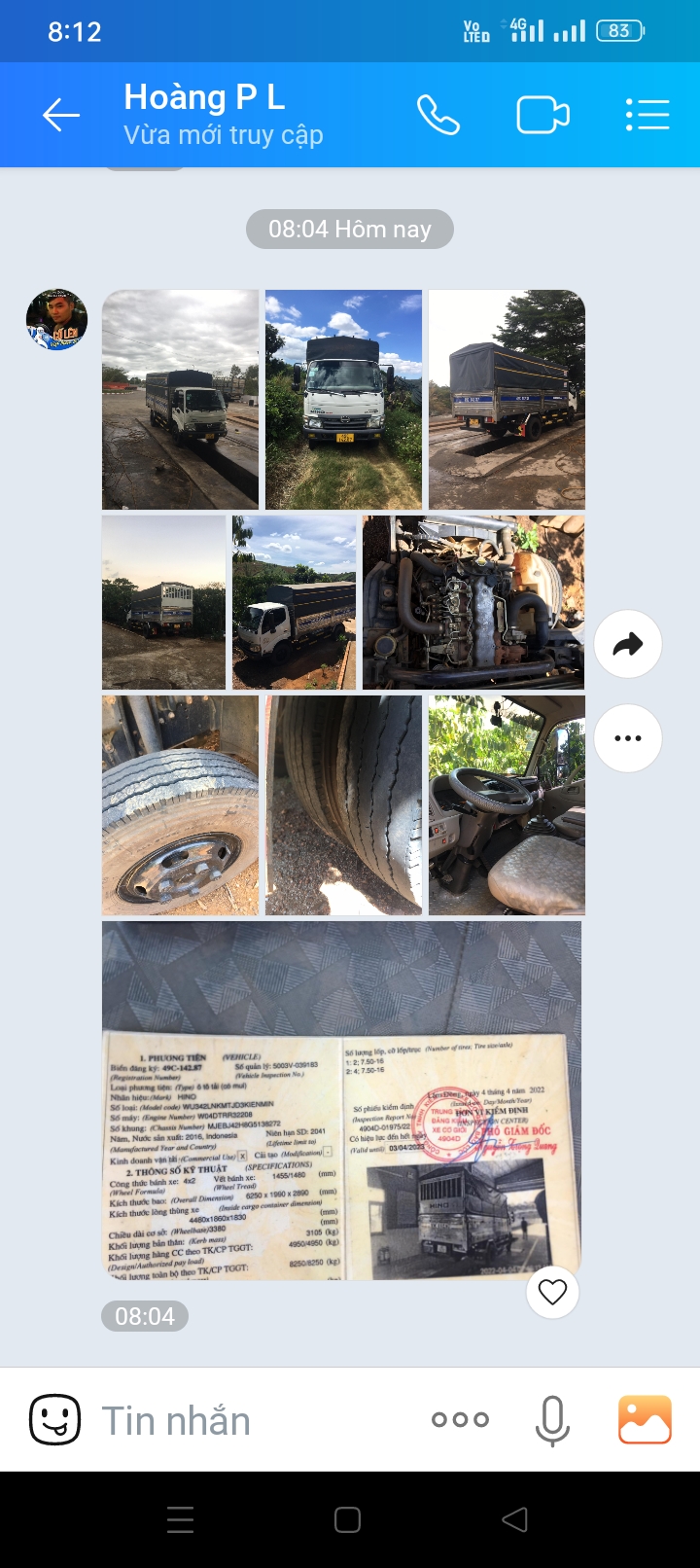The image size is (700, 1568).
Task: React with a heart to the photos
Action: 552,1292
